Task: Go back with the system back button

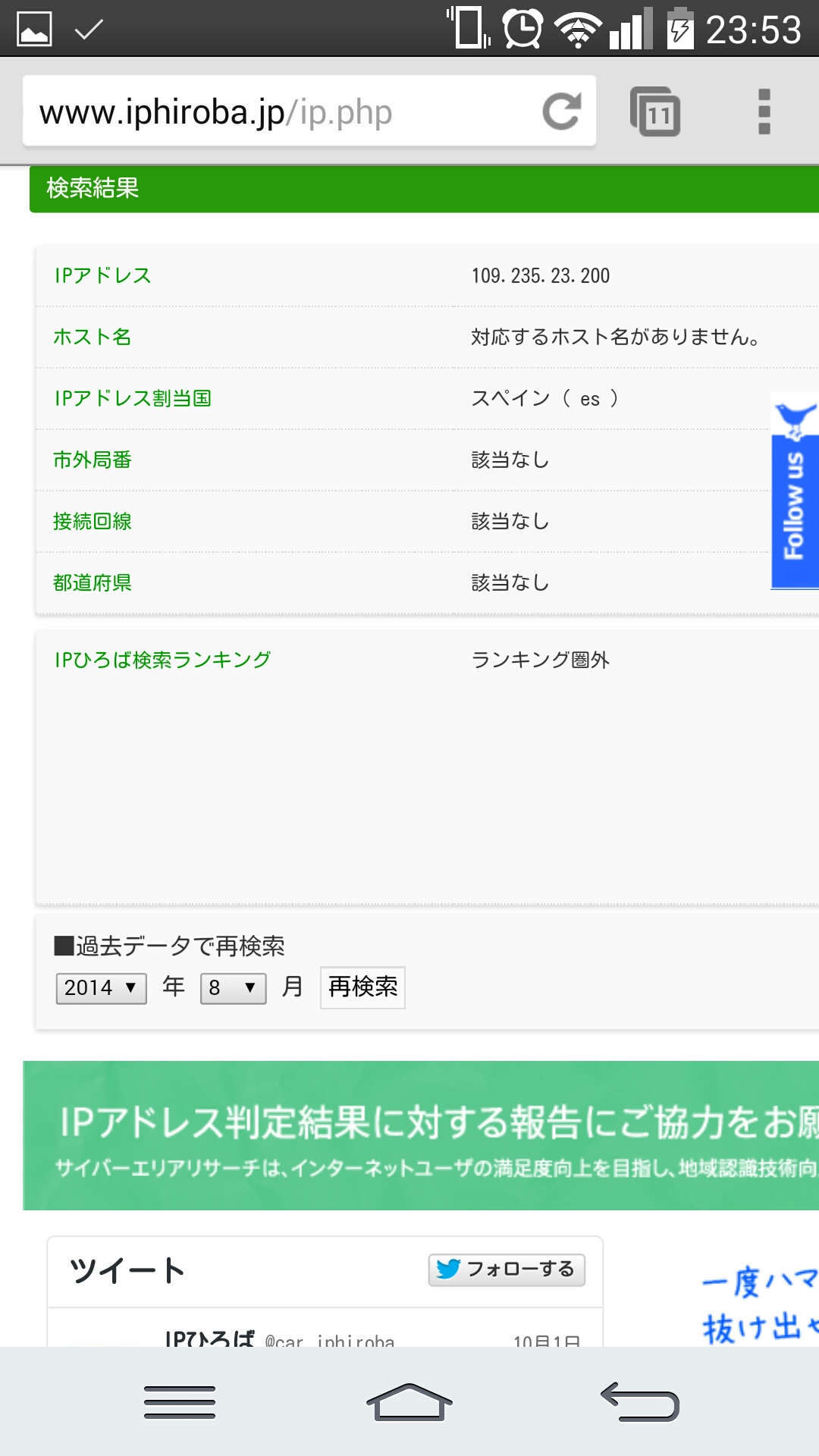Action: pyautogui.click(x=640, y=1401)
